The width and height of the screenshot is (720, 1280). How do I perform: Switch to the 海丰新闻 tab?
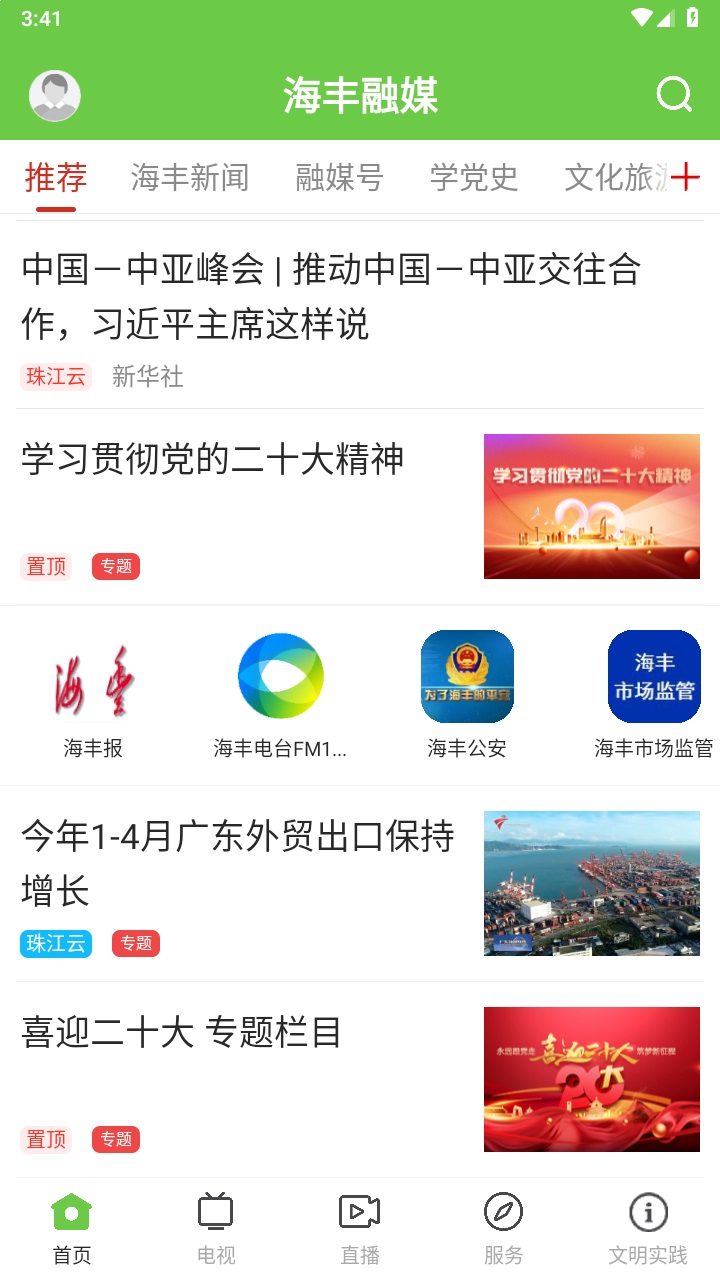[x=188, y=177]
